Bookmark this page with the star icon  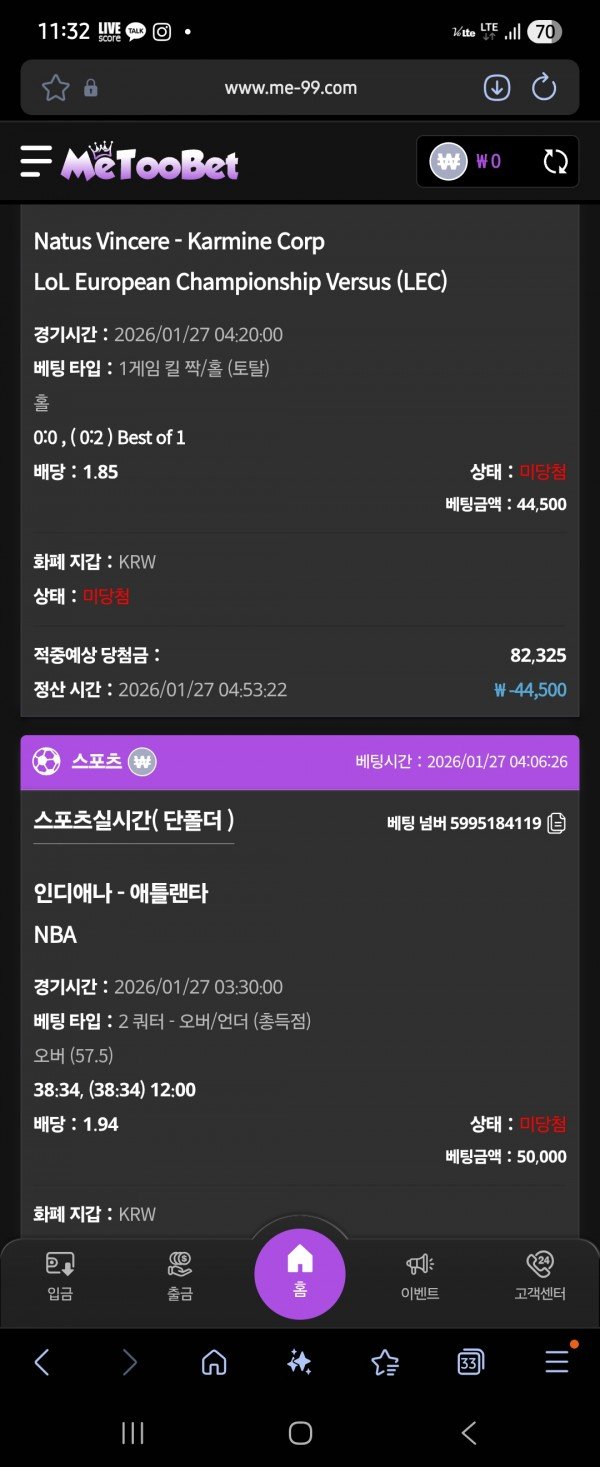pos(55,88)
